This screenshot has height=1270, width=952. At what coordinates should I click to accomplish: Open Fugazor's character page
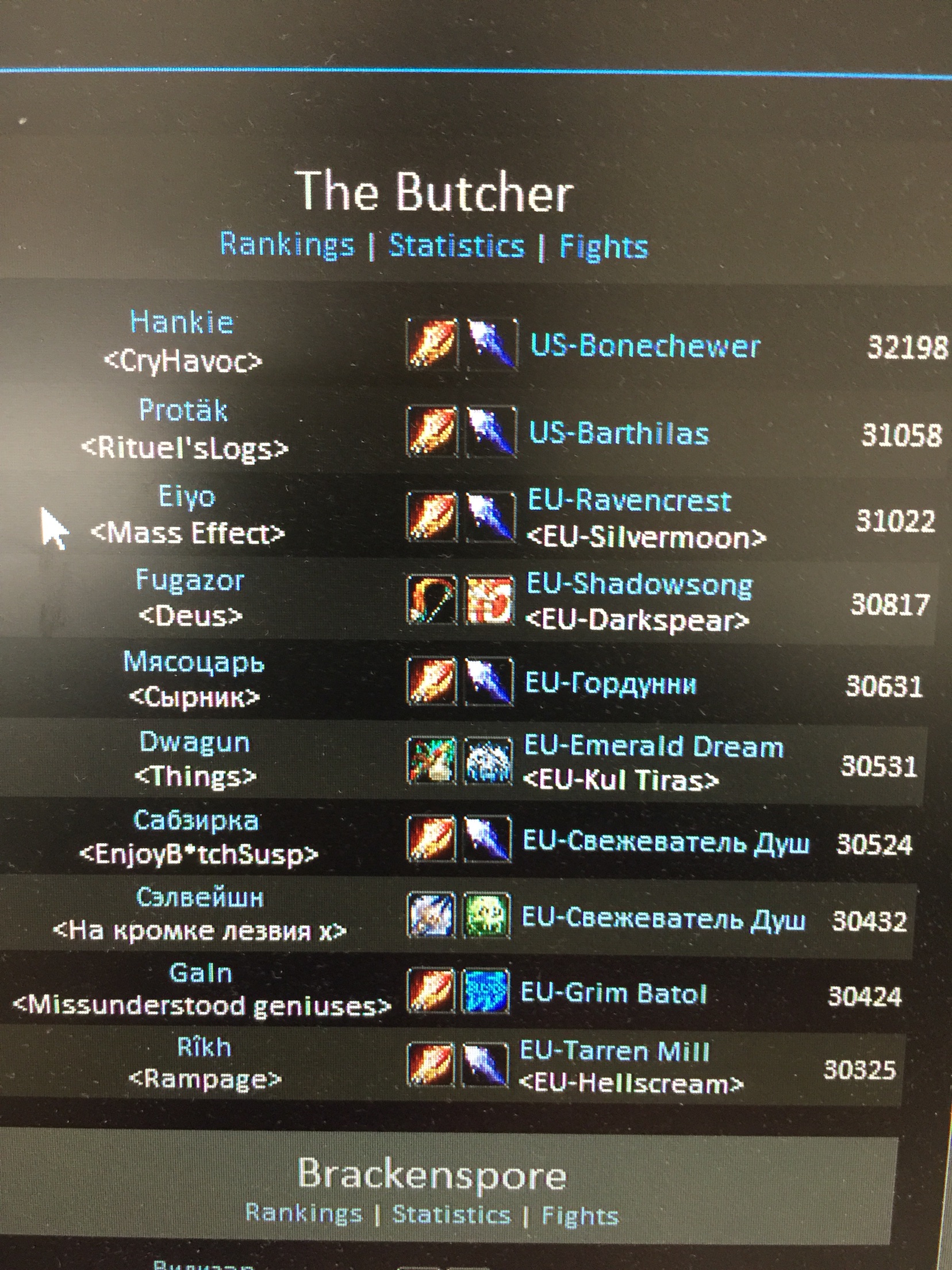point(190,580)
